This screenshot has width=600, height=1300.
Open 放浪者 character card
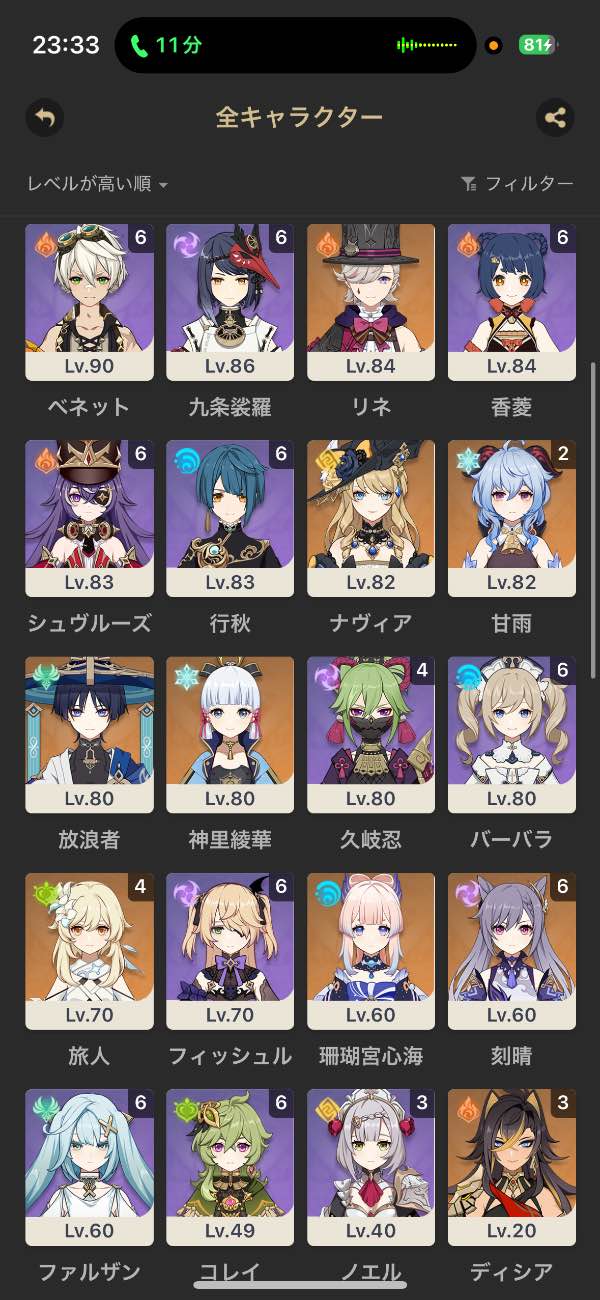click(89, 734)
